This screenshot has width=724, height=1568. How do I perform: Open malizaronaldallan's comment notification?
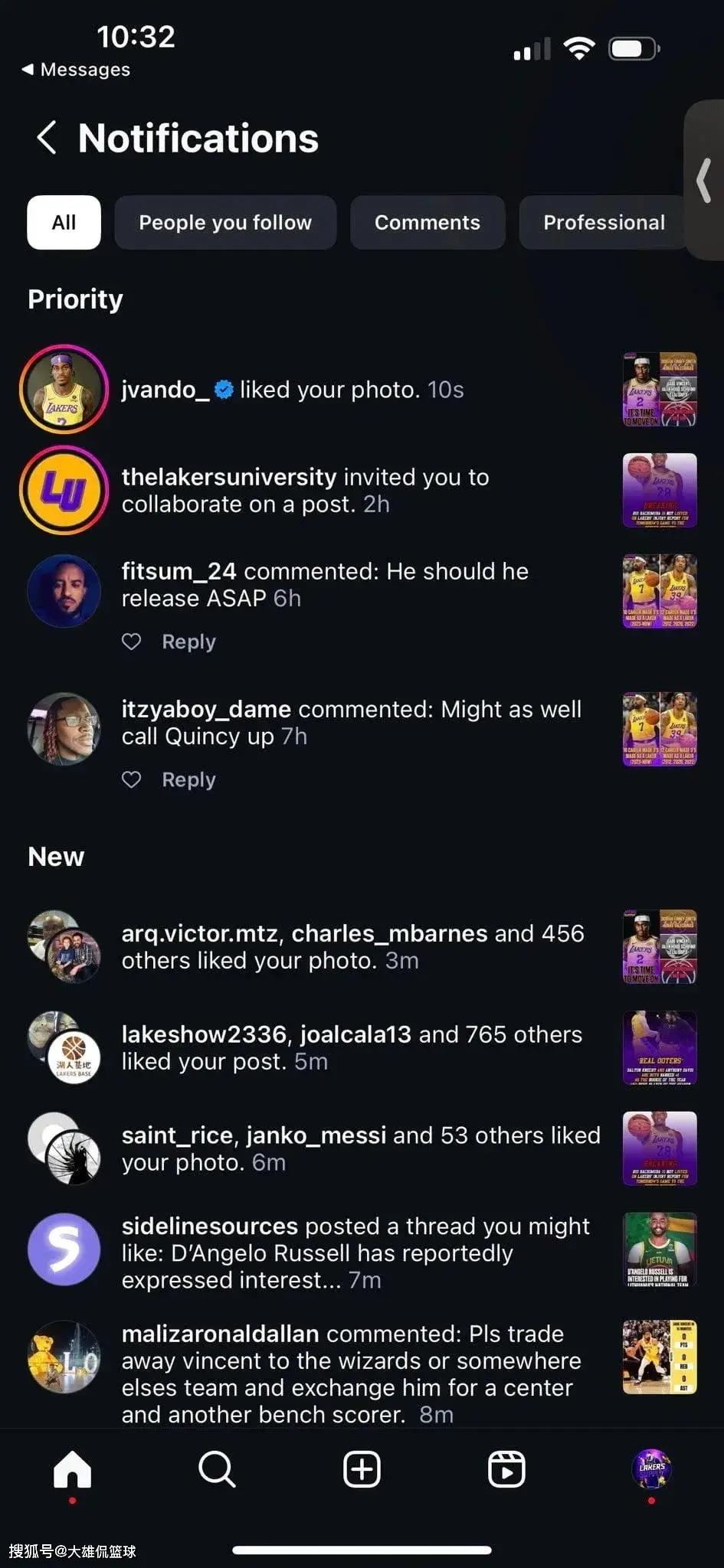pyautogui.click(x=362, y=1374)
